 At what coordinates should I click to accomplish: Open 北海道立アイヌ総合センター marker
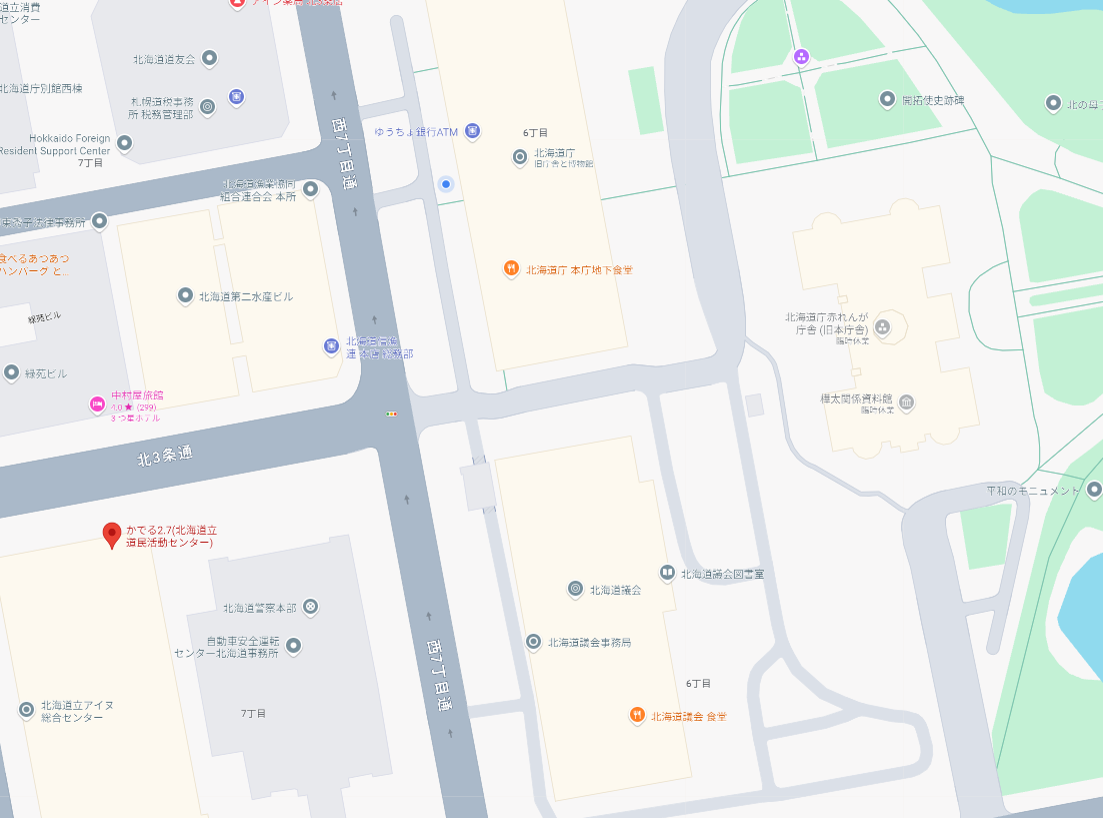tap(27, 710)
